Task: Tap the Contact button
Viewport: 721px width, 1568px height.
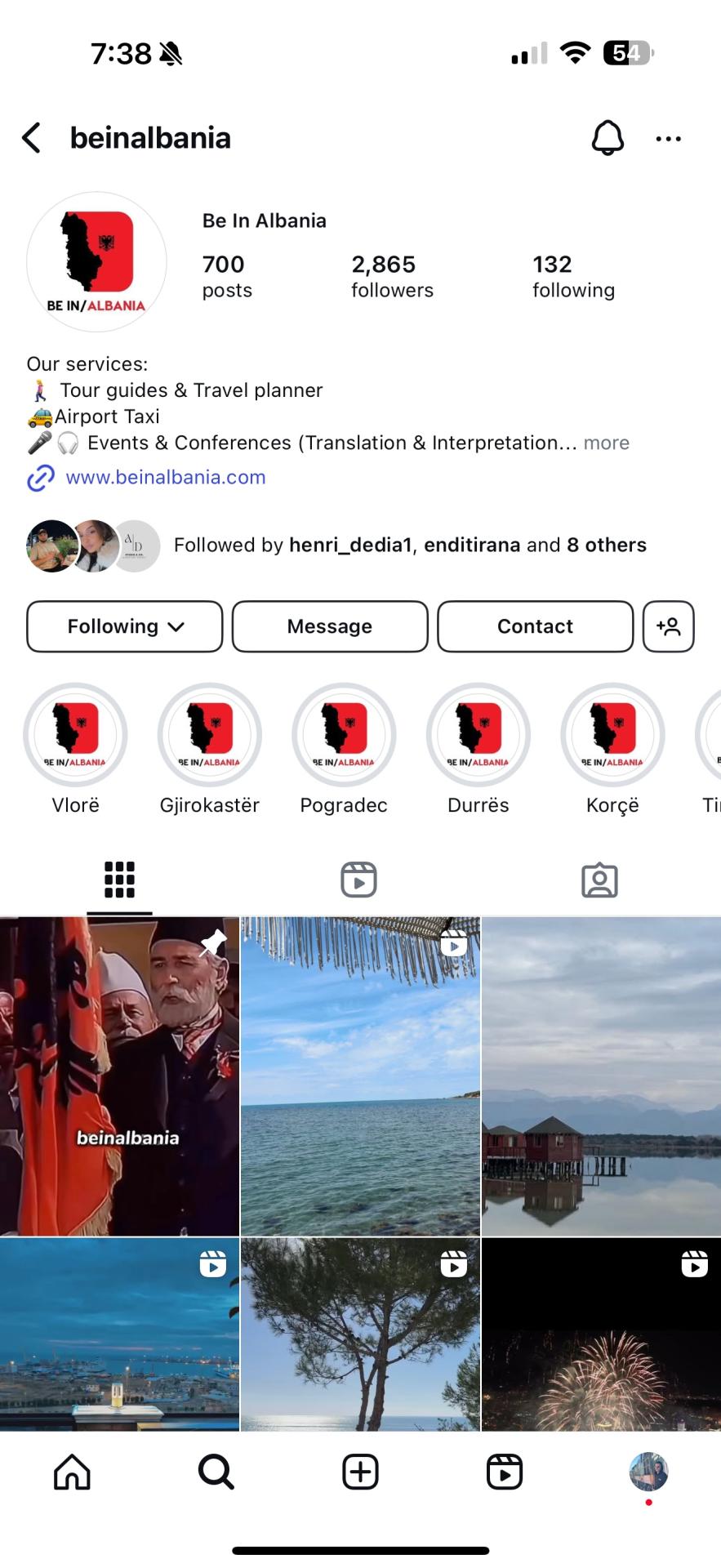Action: click(x=535, y=626)
